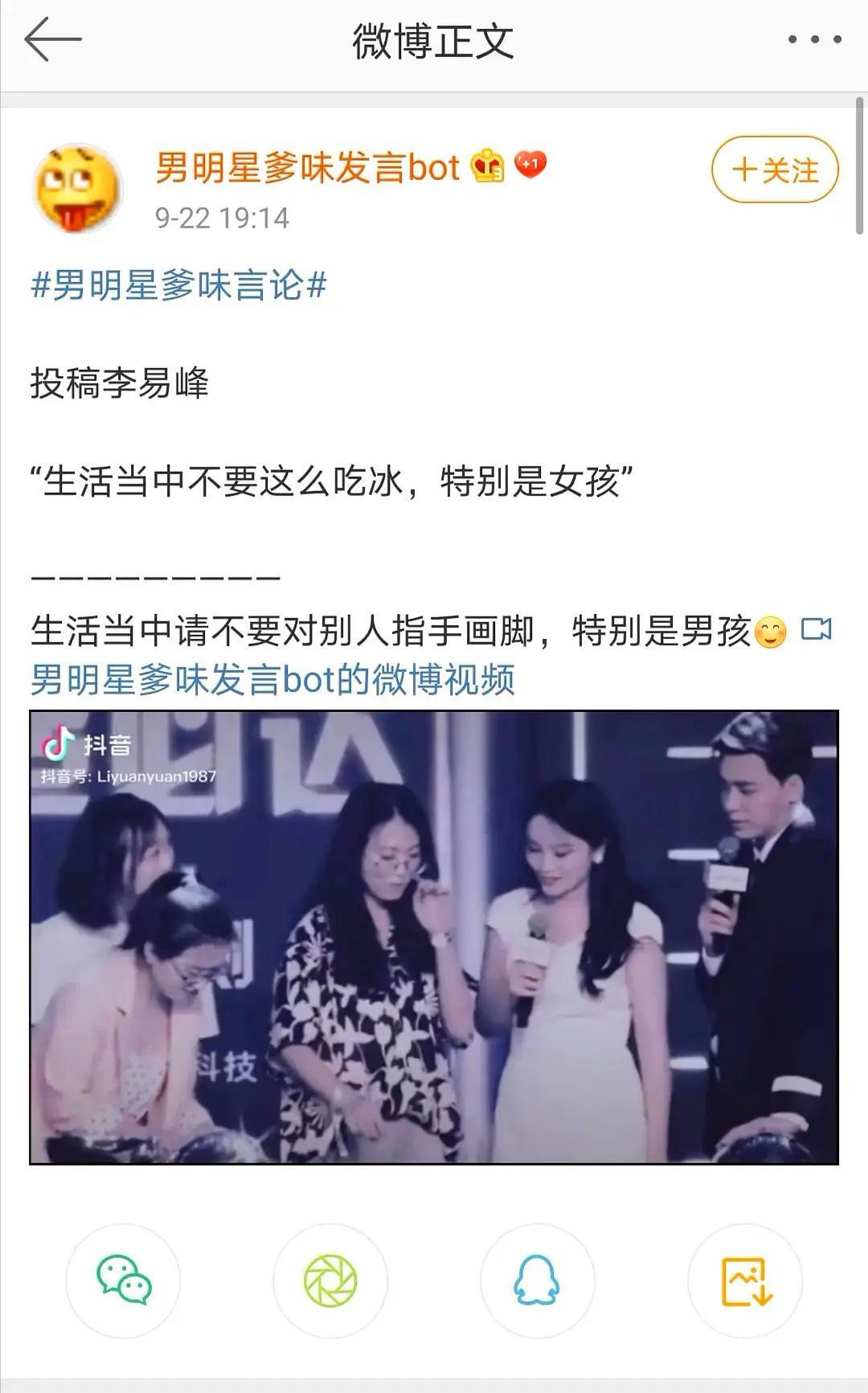Go back from the Weibo post
Screen dimensions: 868x1393
point(52,39)
